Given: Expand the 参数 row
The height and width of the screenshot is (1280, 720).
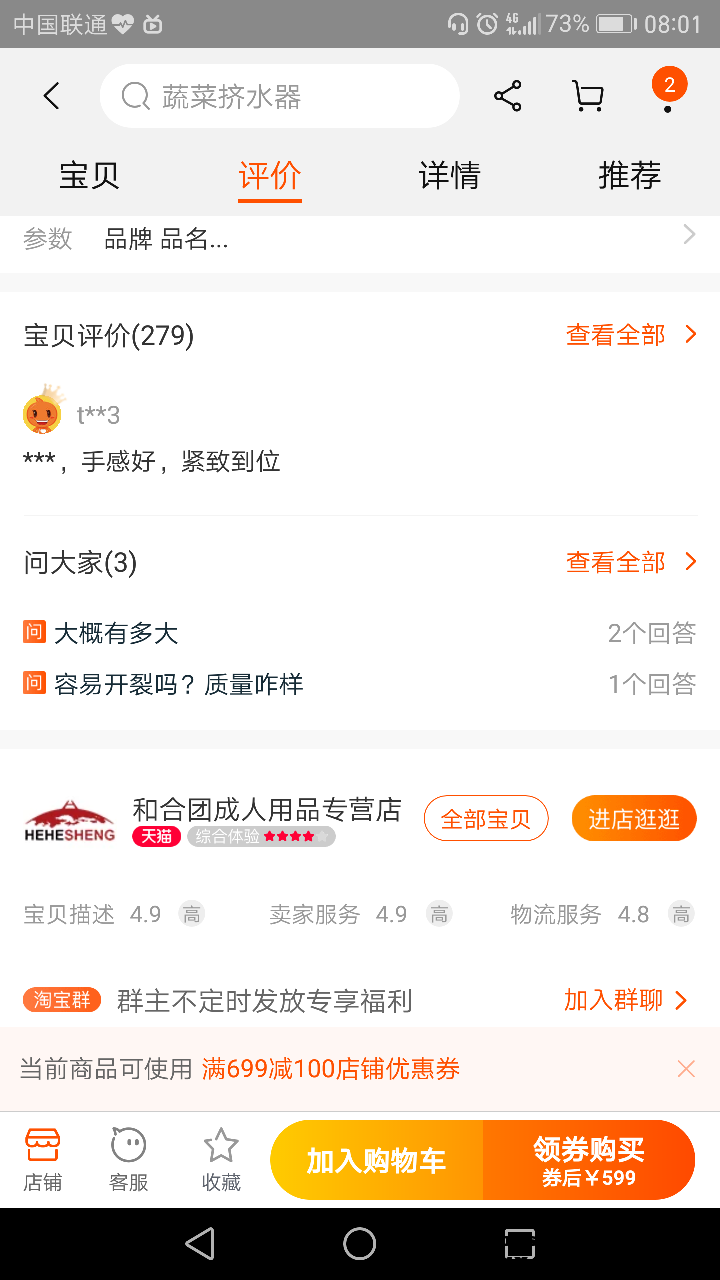Looking at the screenshot, I should pos(360,238).
